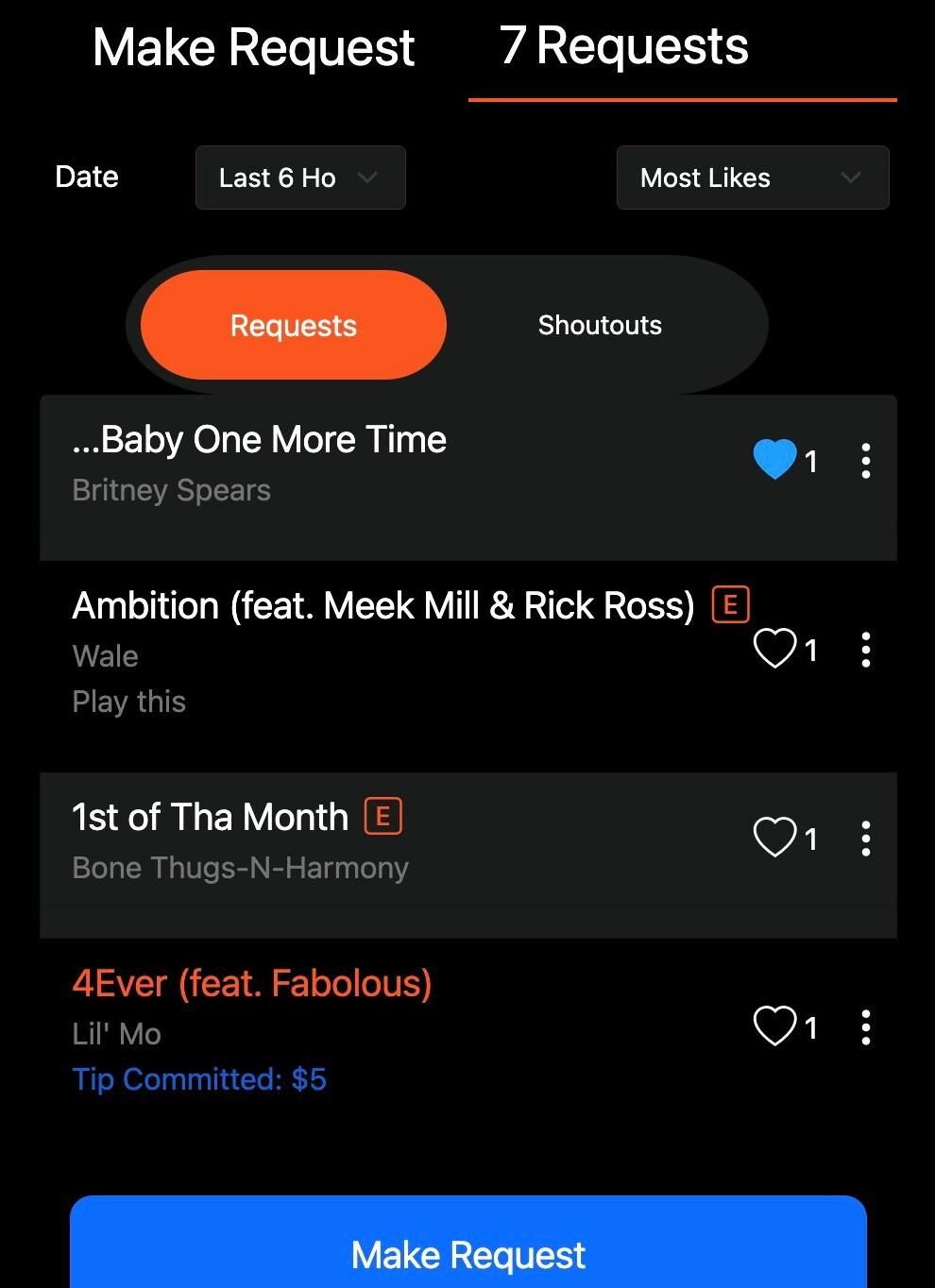Viewport: 935px width, 1288px height.
Task: Open the Last 6 Ho date dropdown
Action: [300, 178]
